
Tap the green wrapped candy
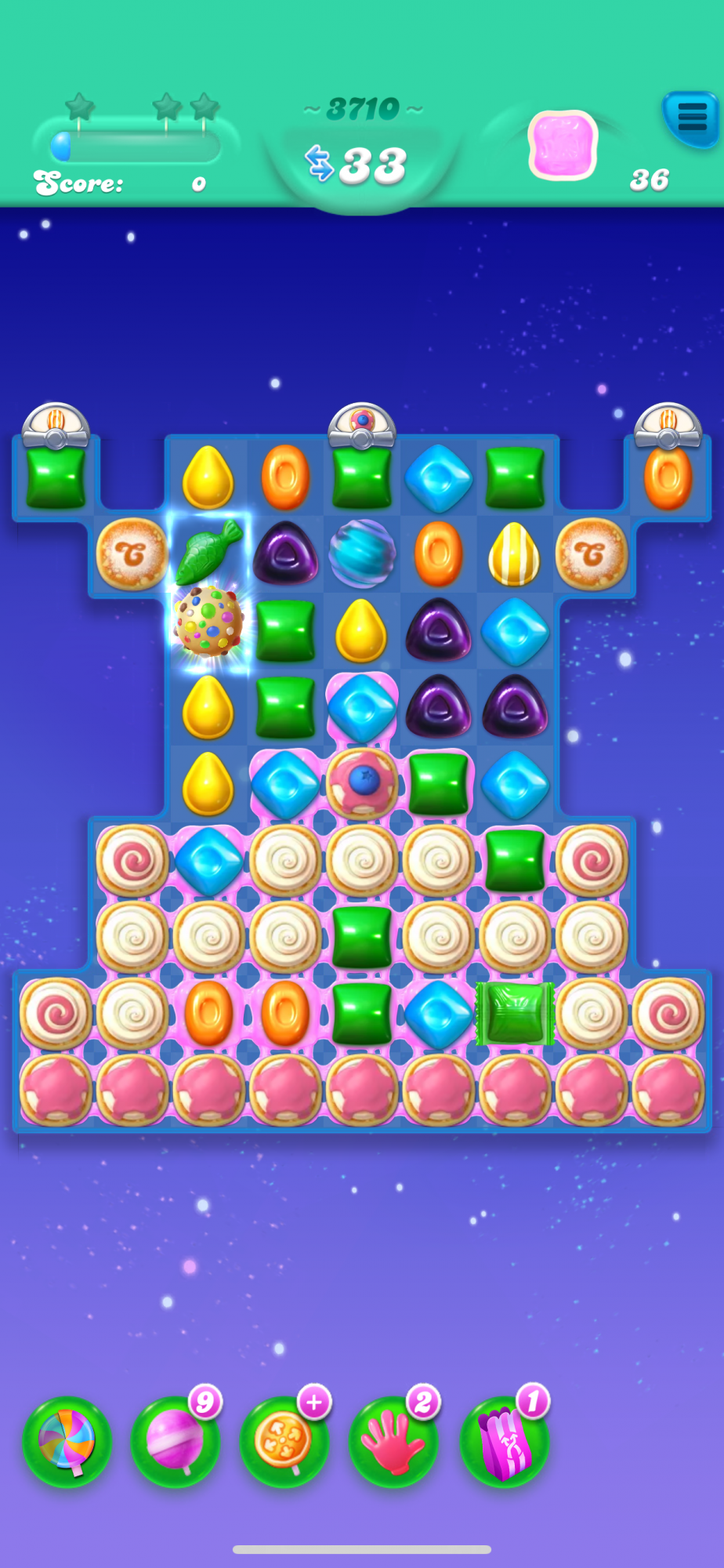515,1013
